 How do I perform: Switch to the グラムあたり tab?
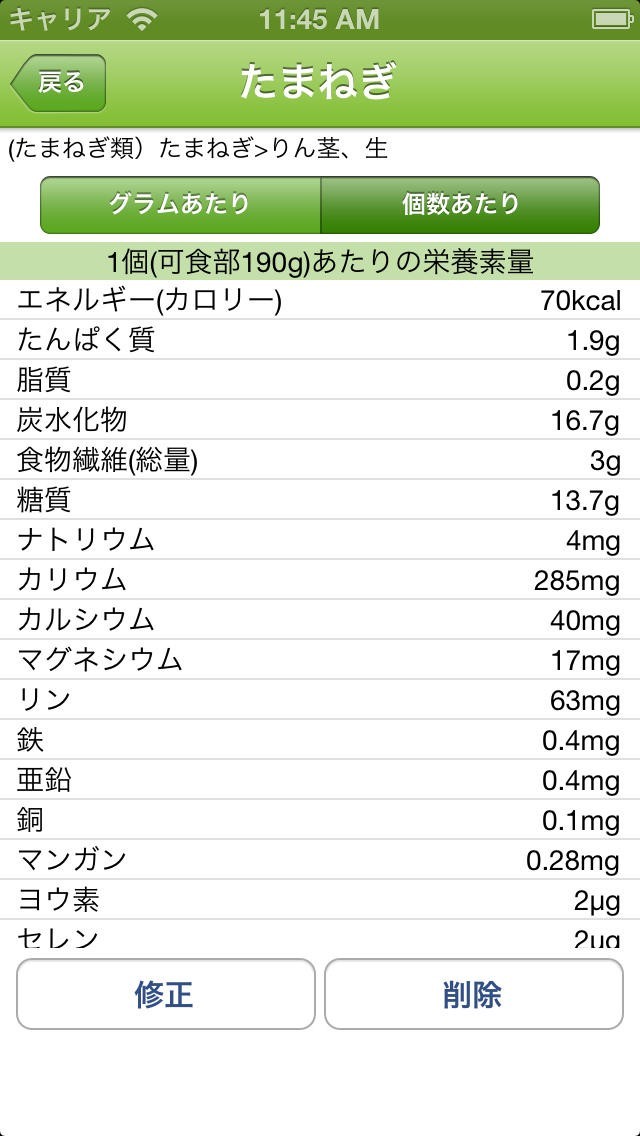click(180, 205)
